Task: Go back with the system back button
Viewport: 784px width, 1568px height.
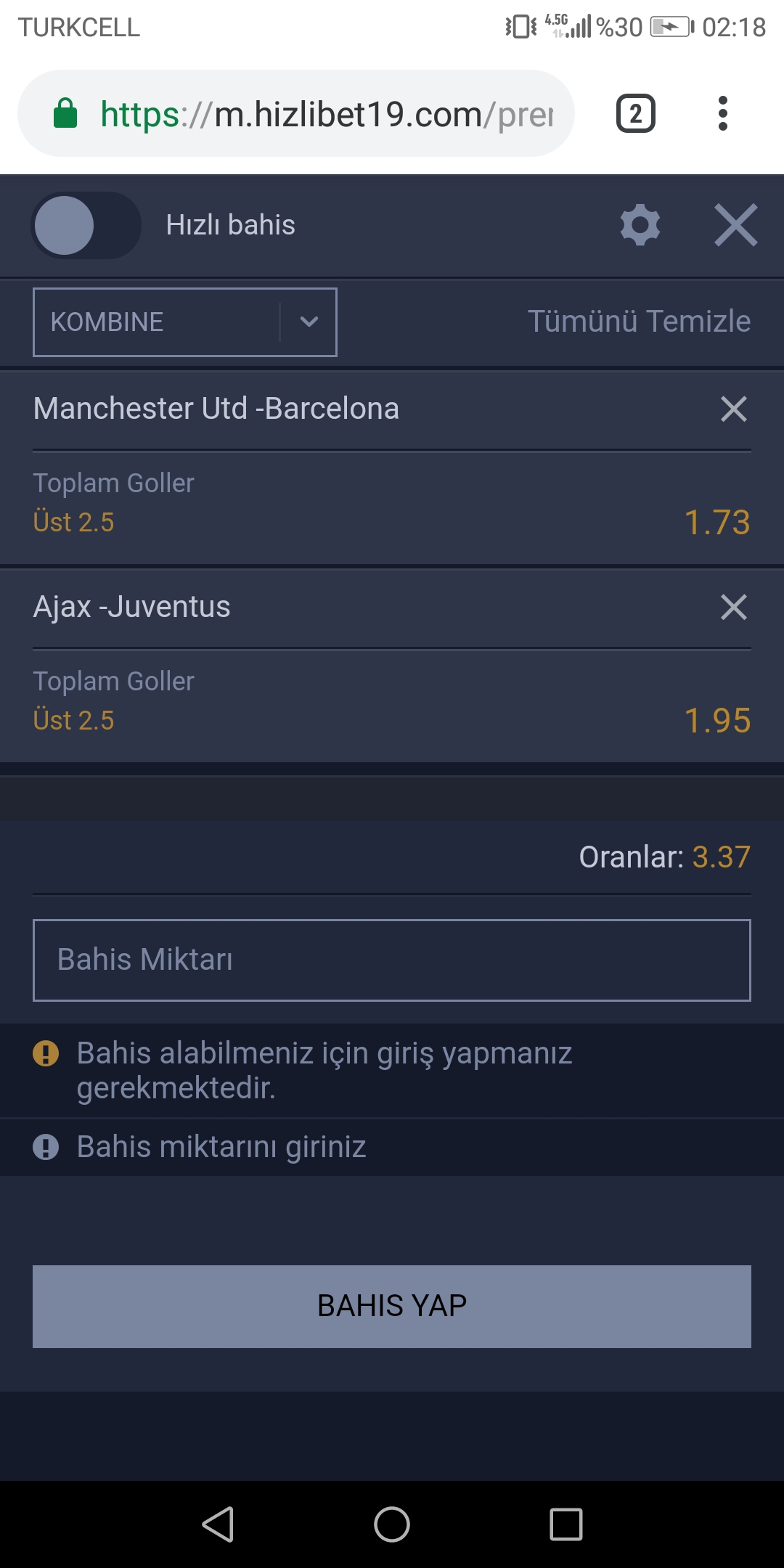Action: [x=218, y=1524]
